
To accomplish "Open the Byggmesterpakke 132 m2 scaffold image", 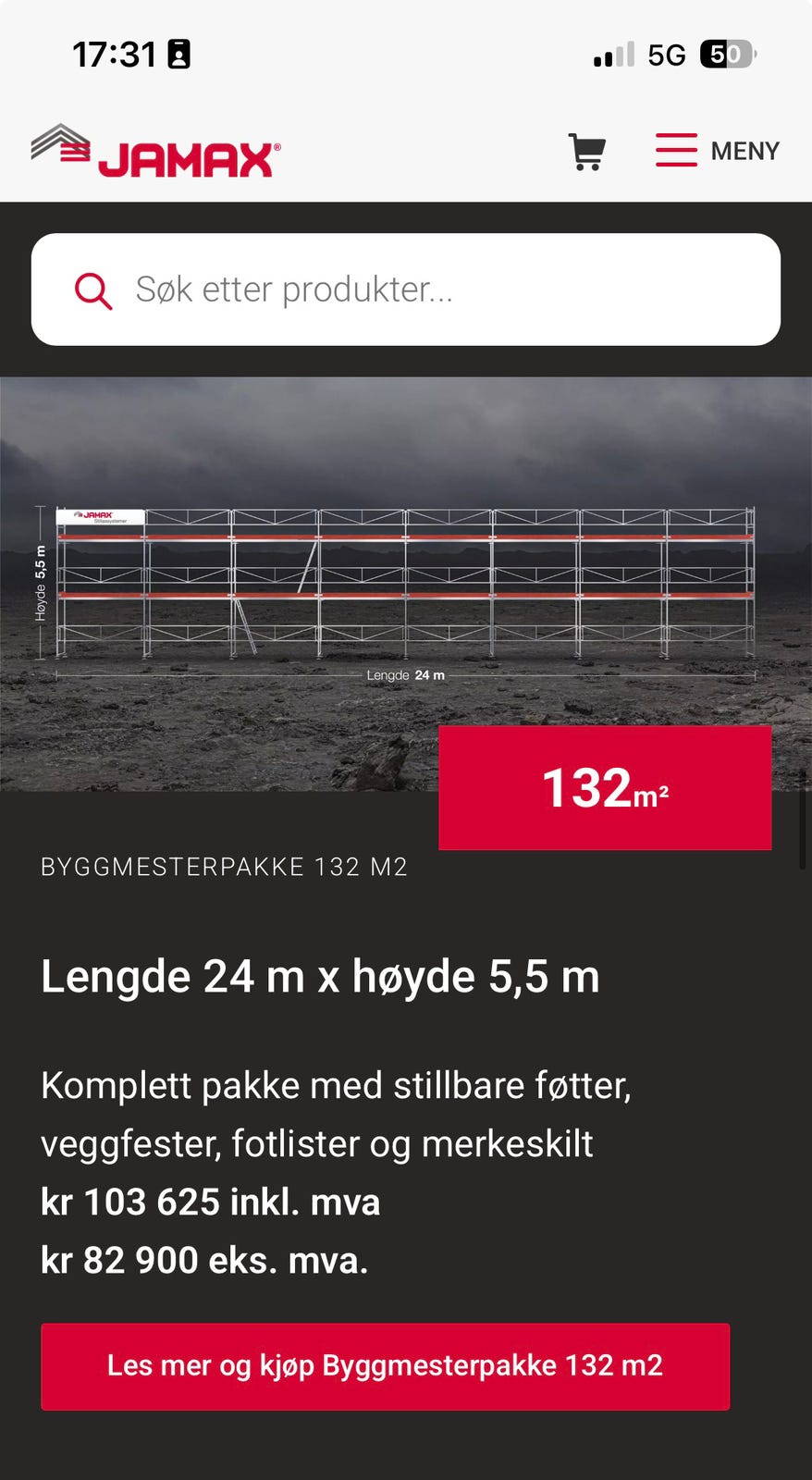I will (x=406, y=584).
